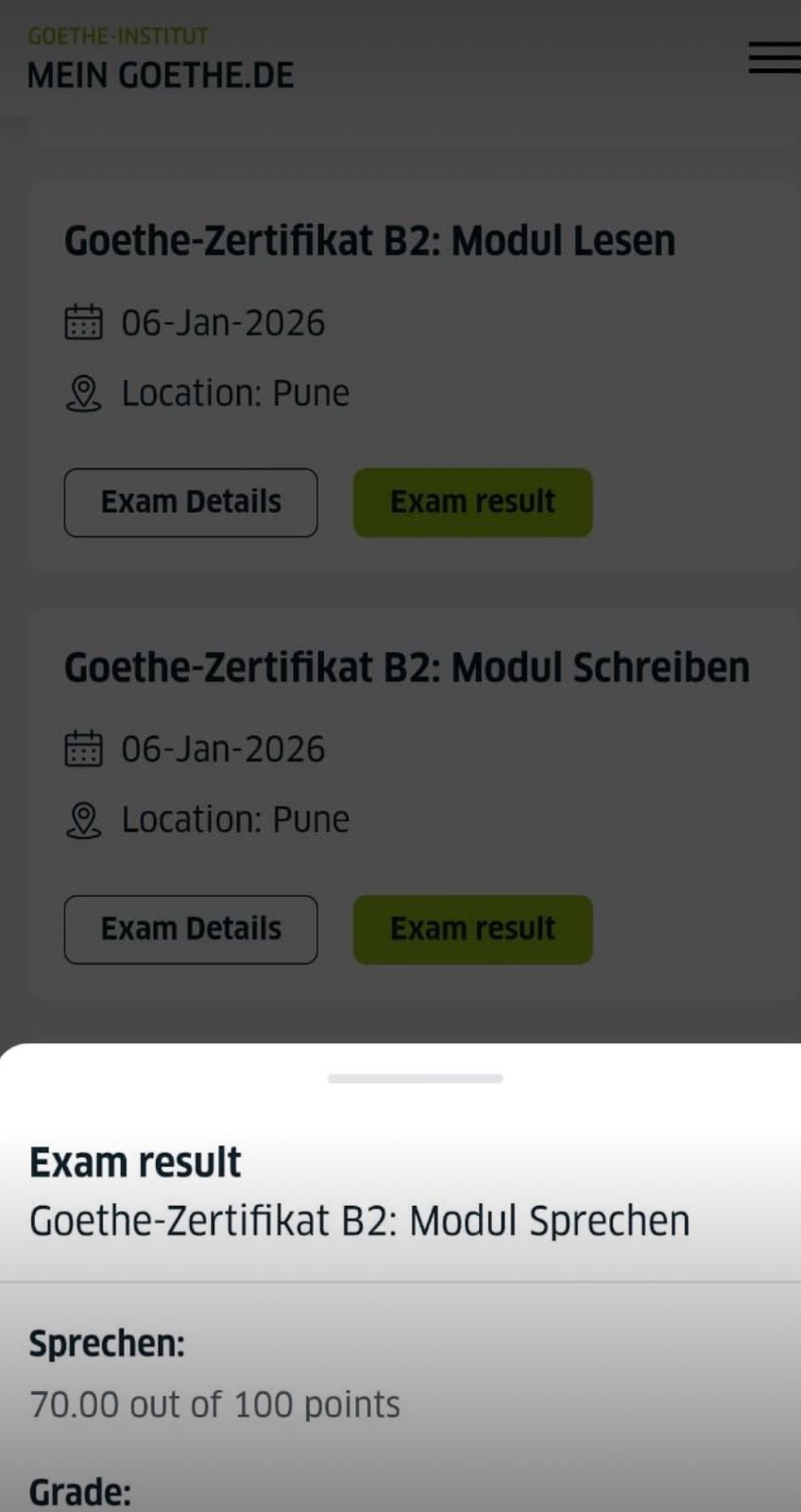Click the calendar icon on Modul Lesen card
Viewport: 801px width, 1512px height.
83,322
